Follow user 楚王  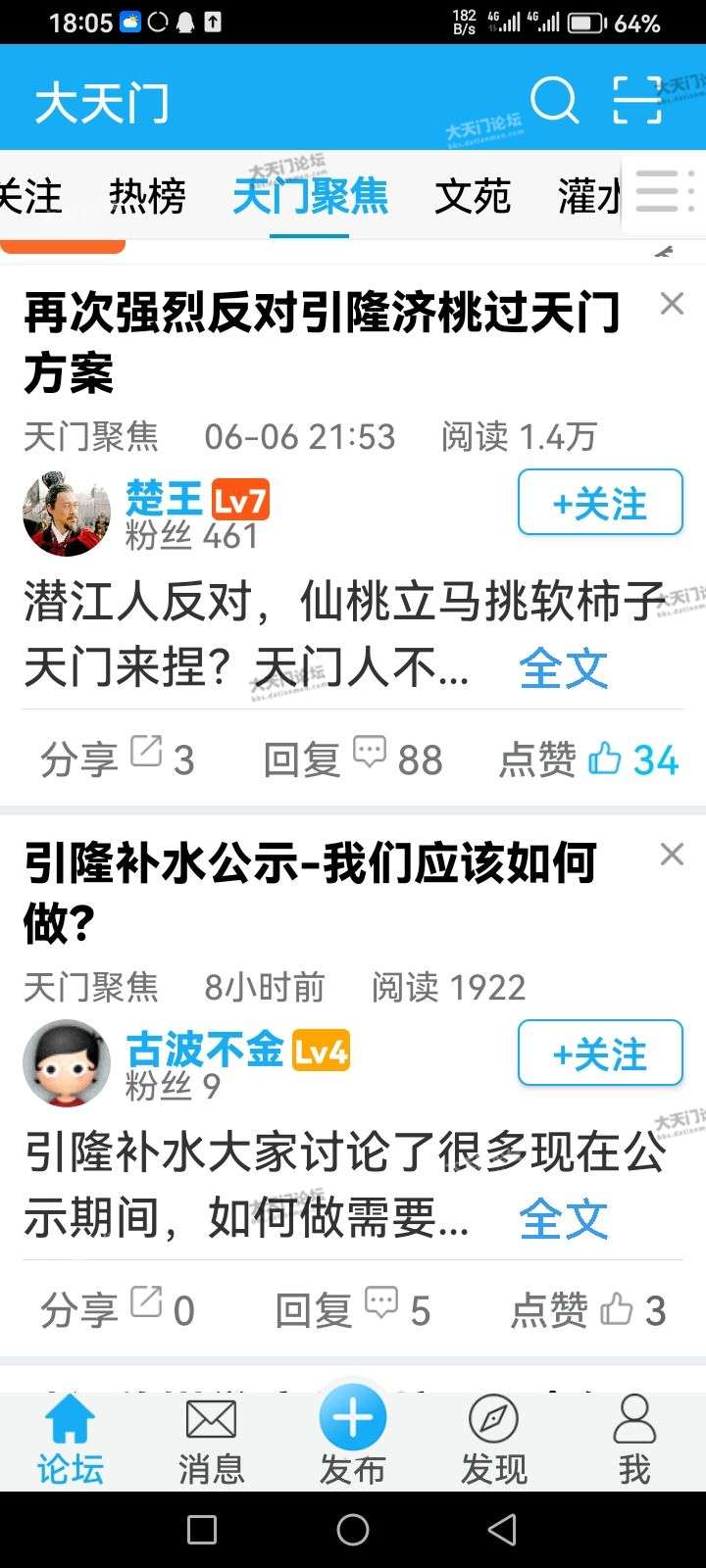pyautogui.click(x=600, y=503)
